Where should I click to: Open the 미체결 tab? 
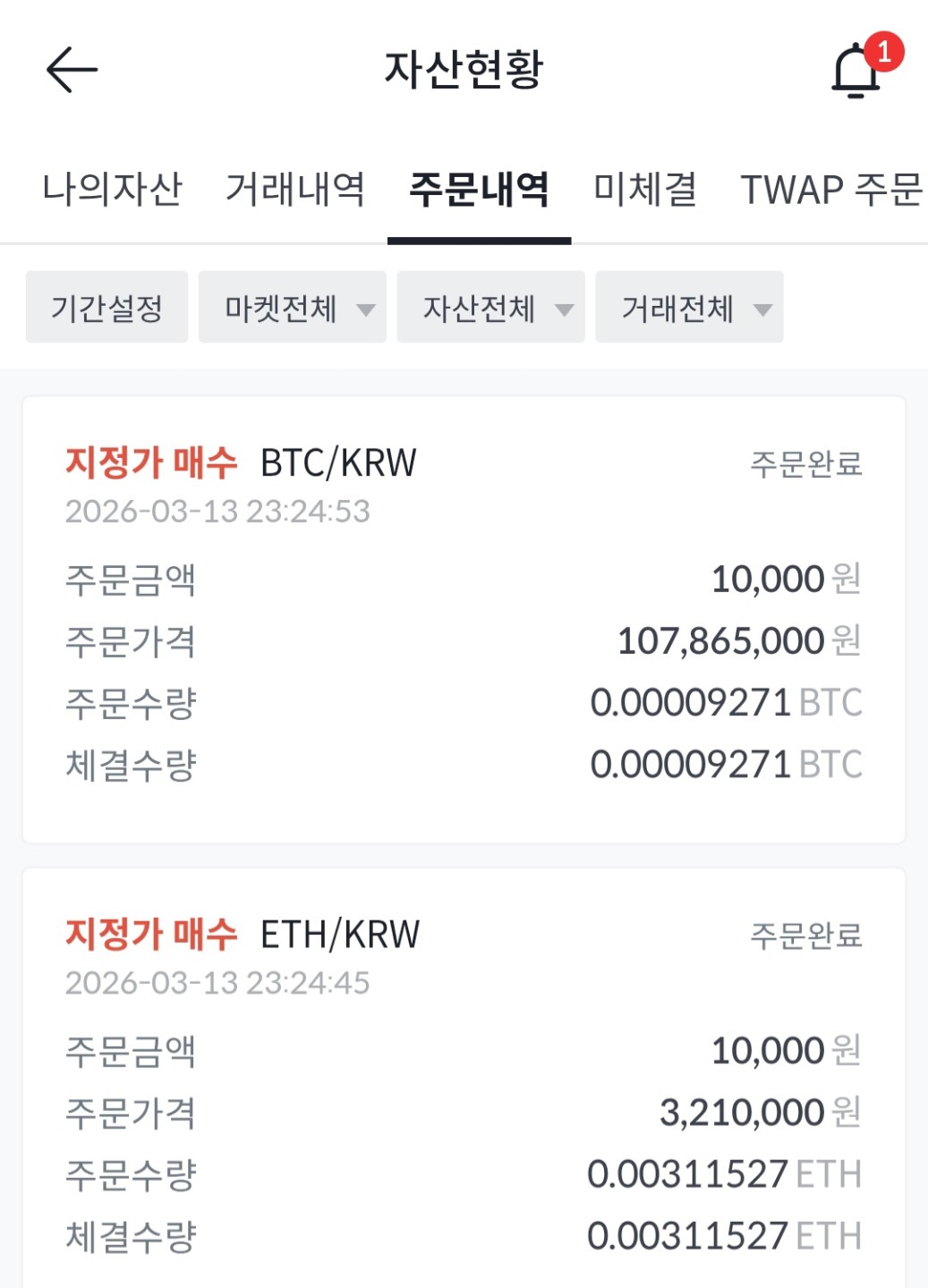(x=643, y=189)
